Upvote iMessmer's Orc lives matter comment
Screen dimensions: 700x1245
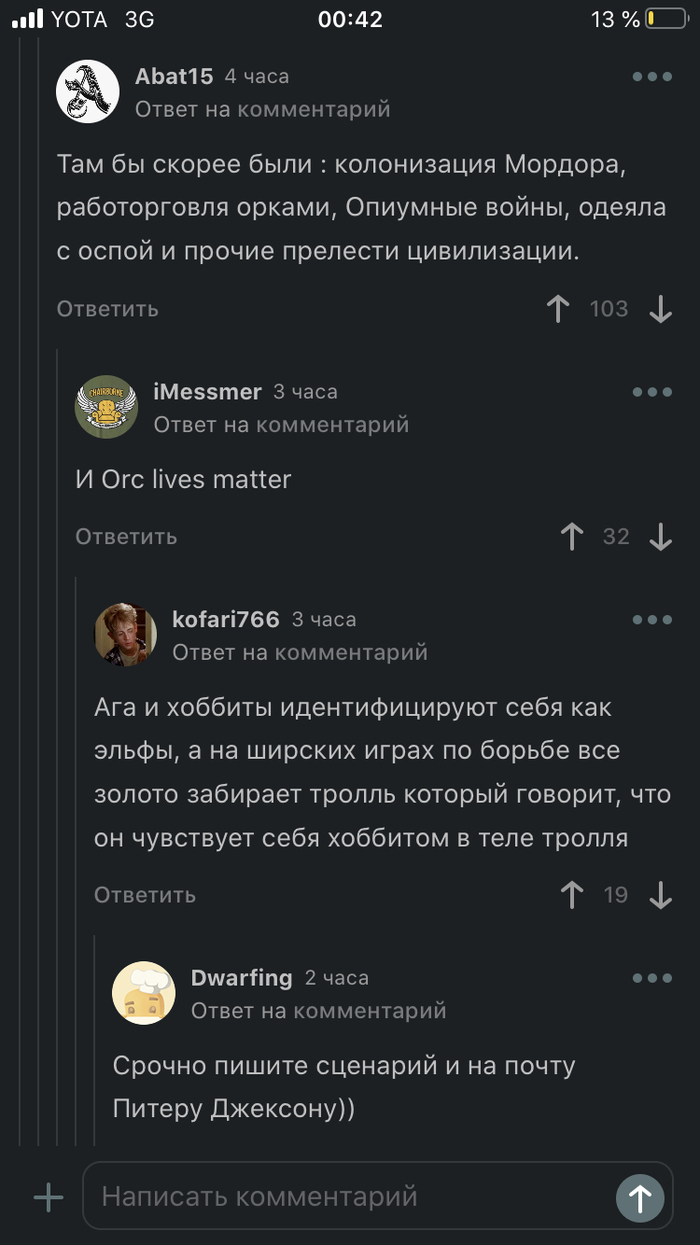pos(572,537)
